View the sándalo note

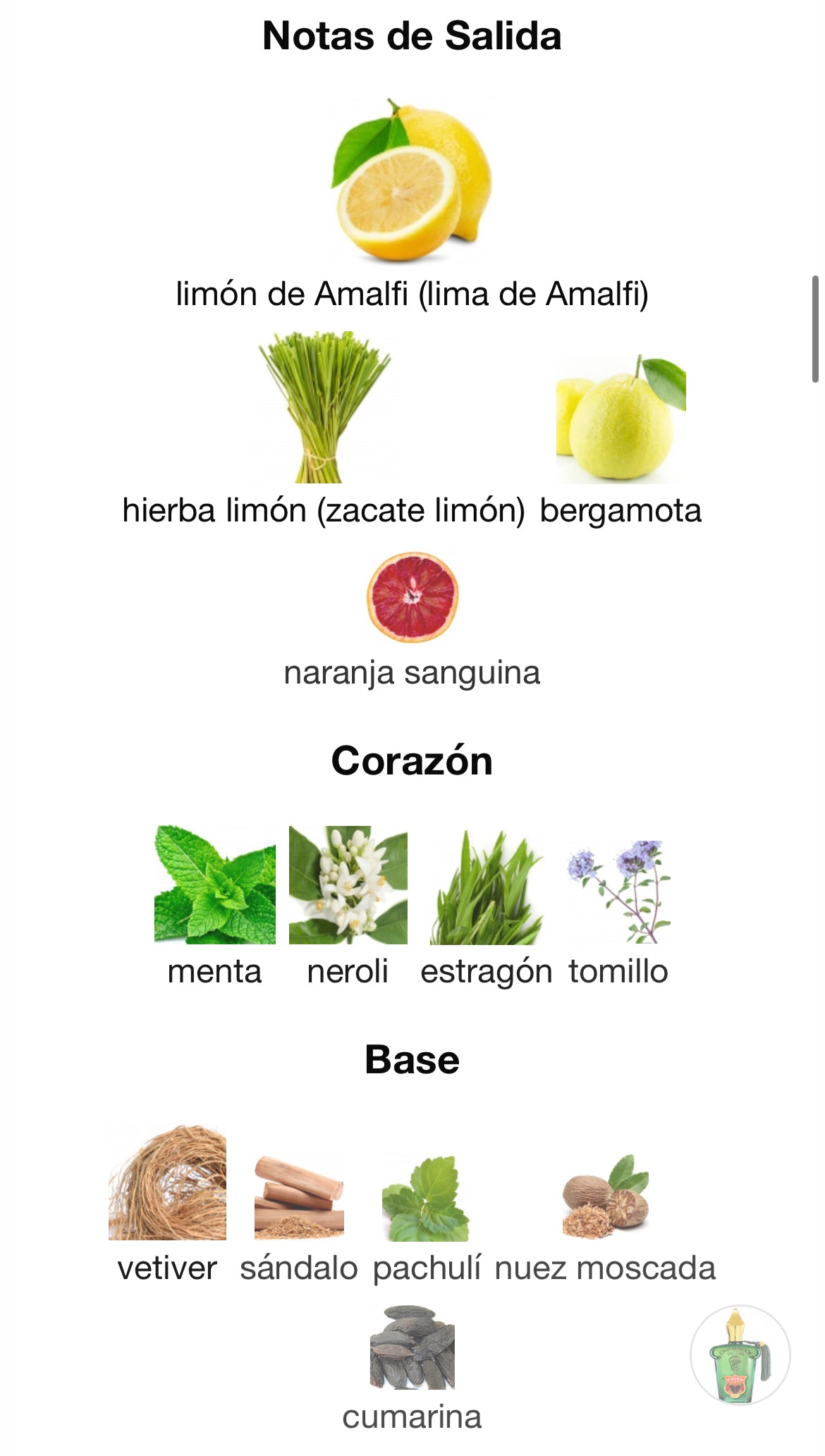pos(299,1197)
